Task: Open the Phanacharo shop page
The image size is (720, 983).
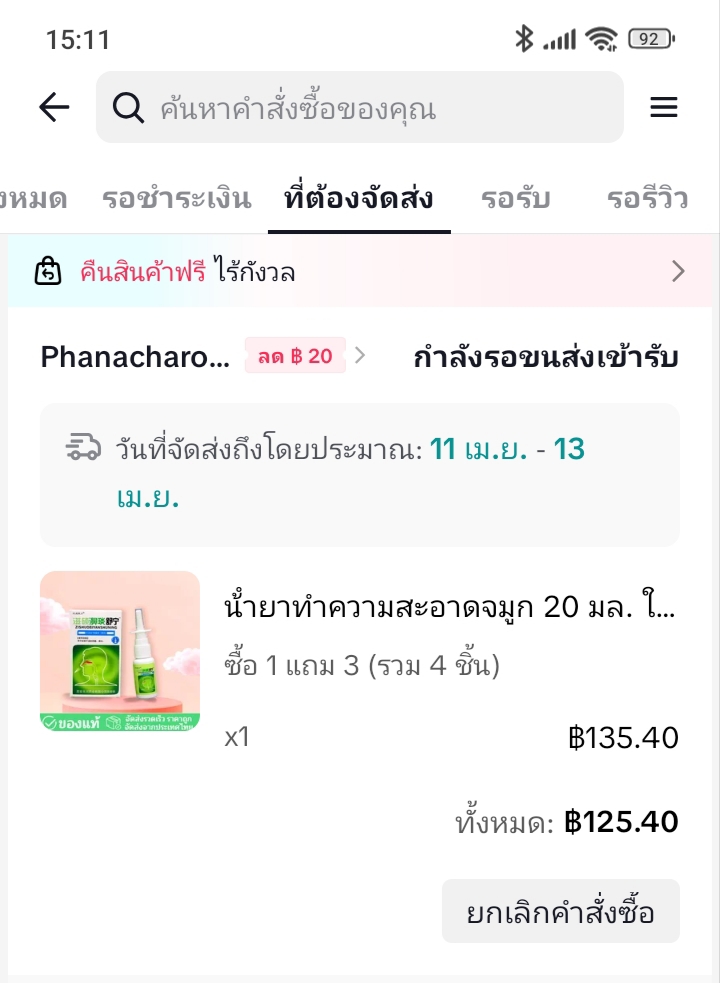Action: coord(135,357)
